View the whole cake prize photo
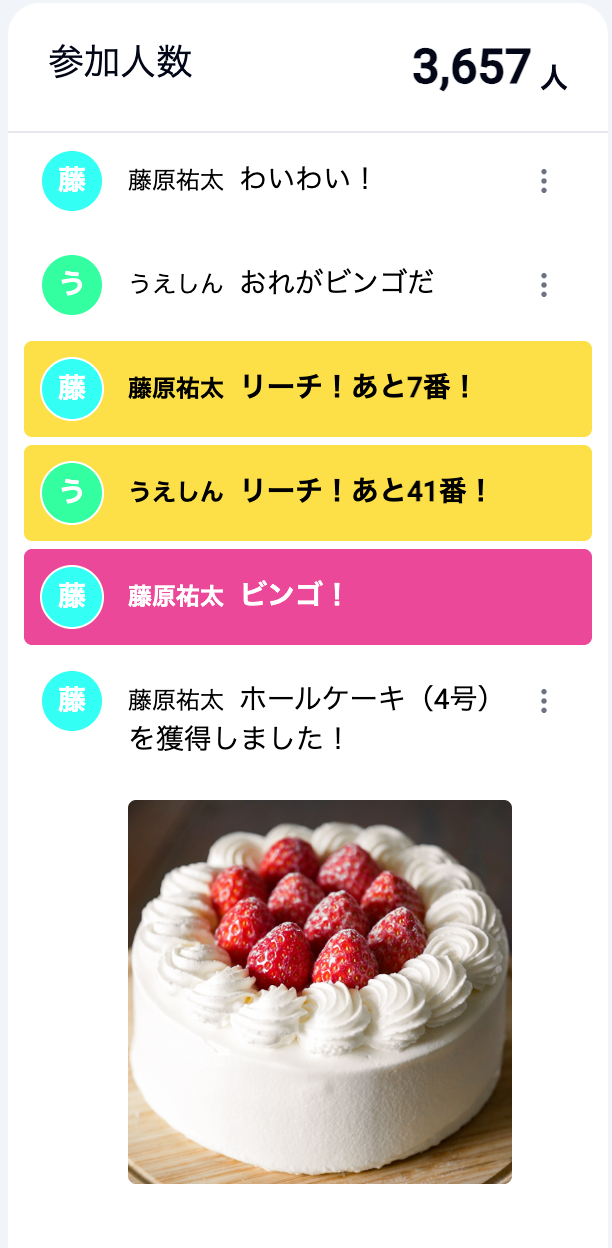The height and width of the screenshot is (1248, 612). click(x=320, y=991)
